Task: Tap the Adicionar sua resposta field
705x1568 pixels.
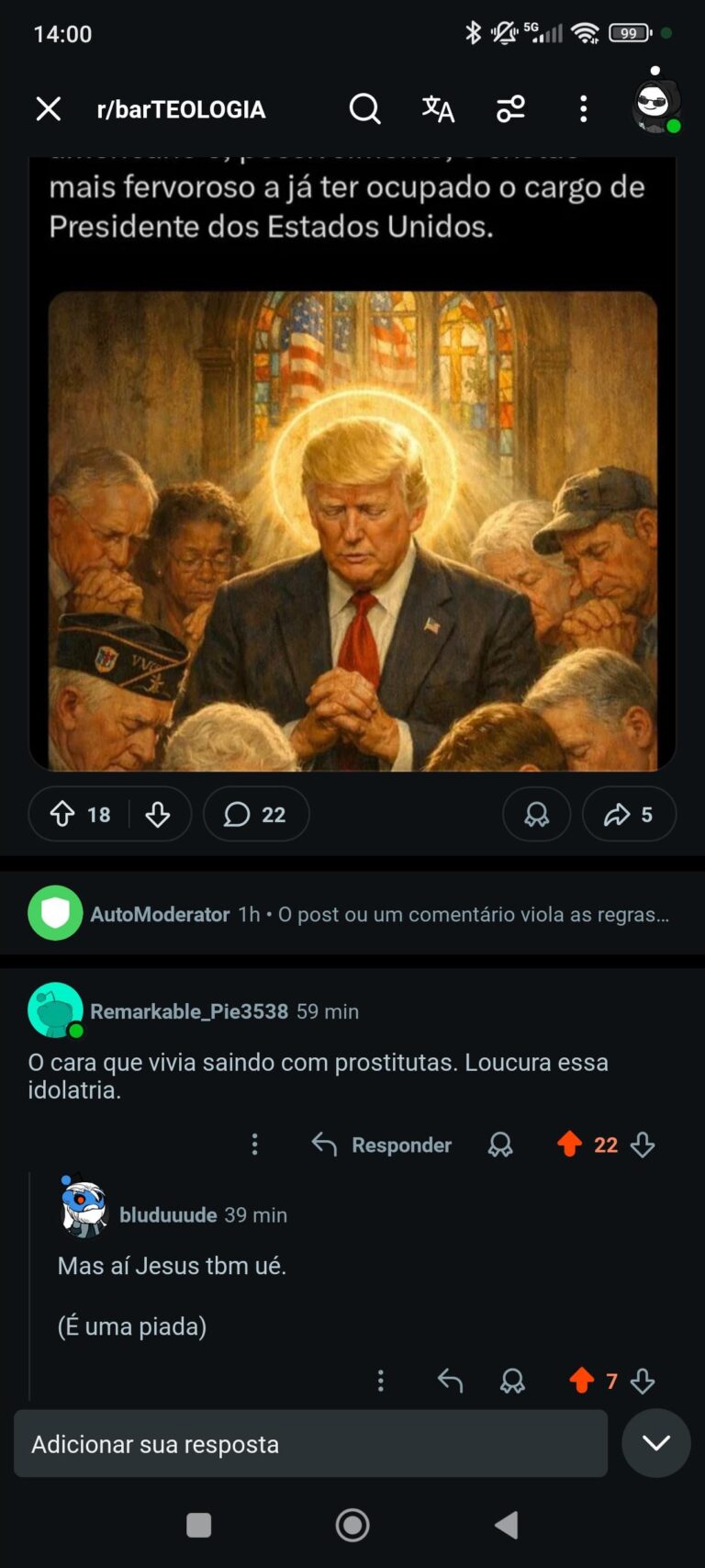Action: (310, 1444)
